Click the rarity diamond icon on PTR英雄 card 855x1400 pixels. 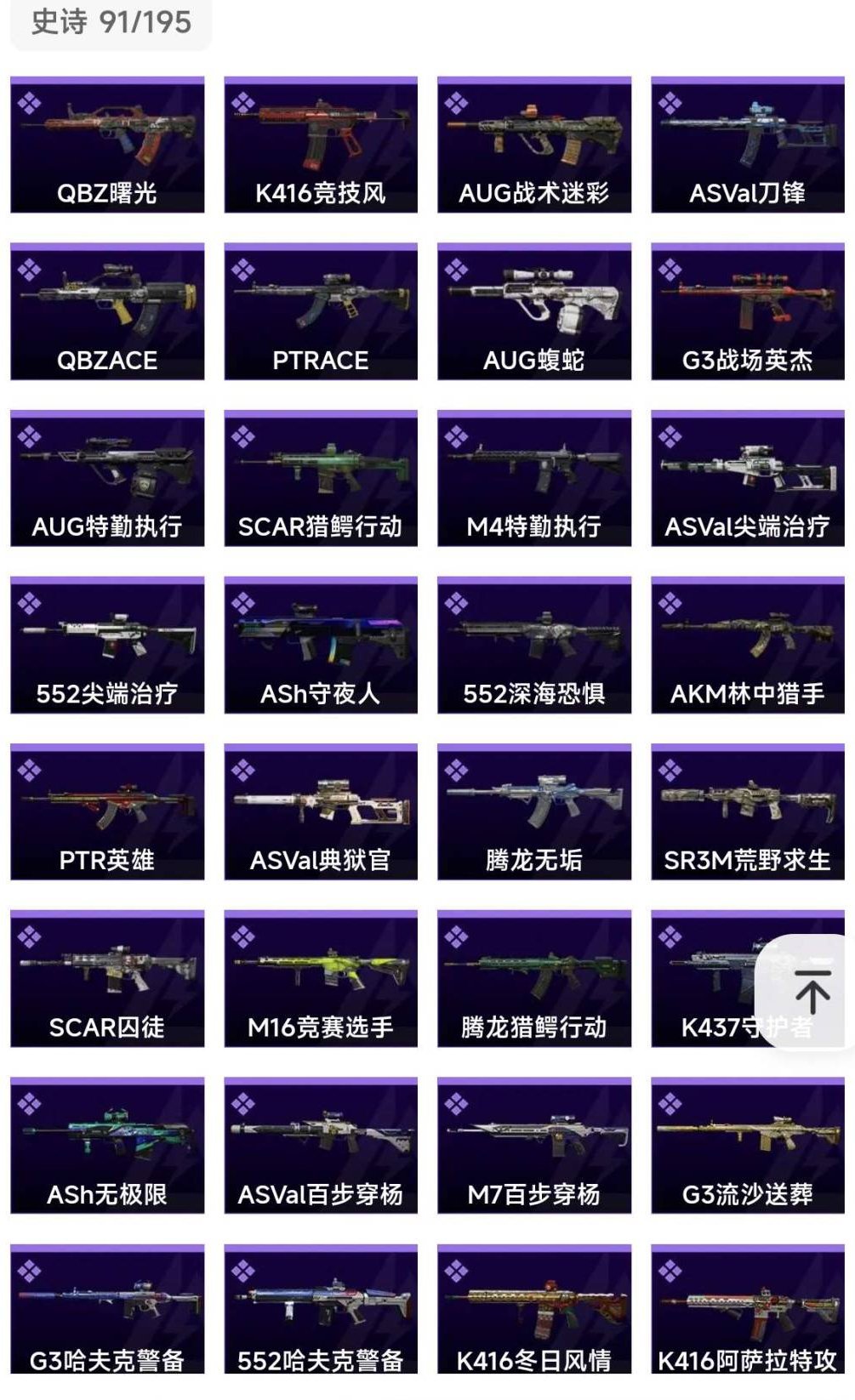[31, 770]
